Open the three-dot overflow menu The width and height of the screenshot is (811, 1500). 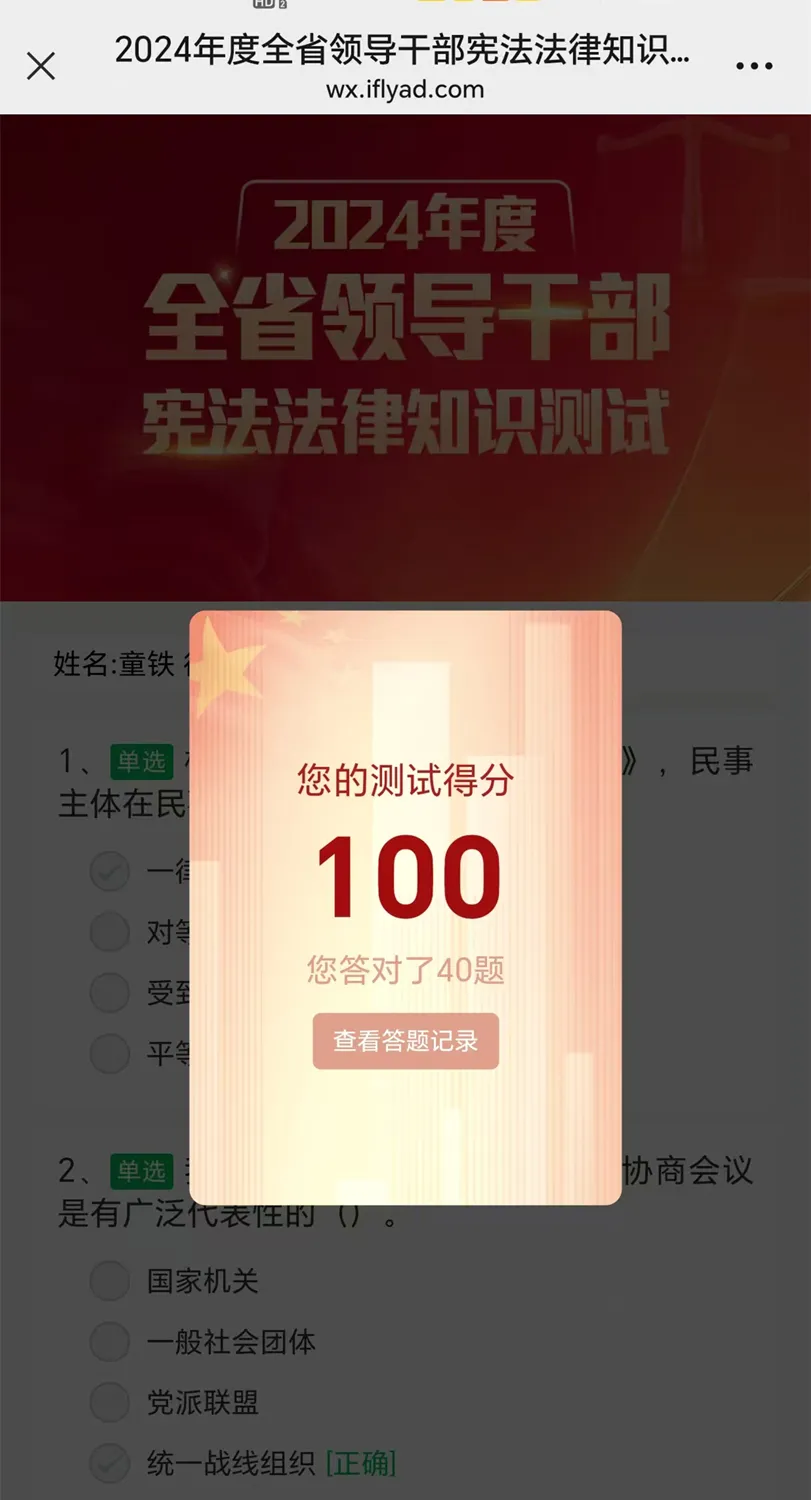(754, 66)
